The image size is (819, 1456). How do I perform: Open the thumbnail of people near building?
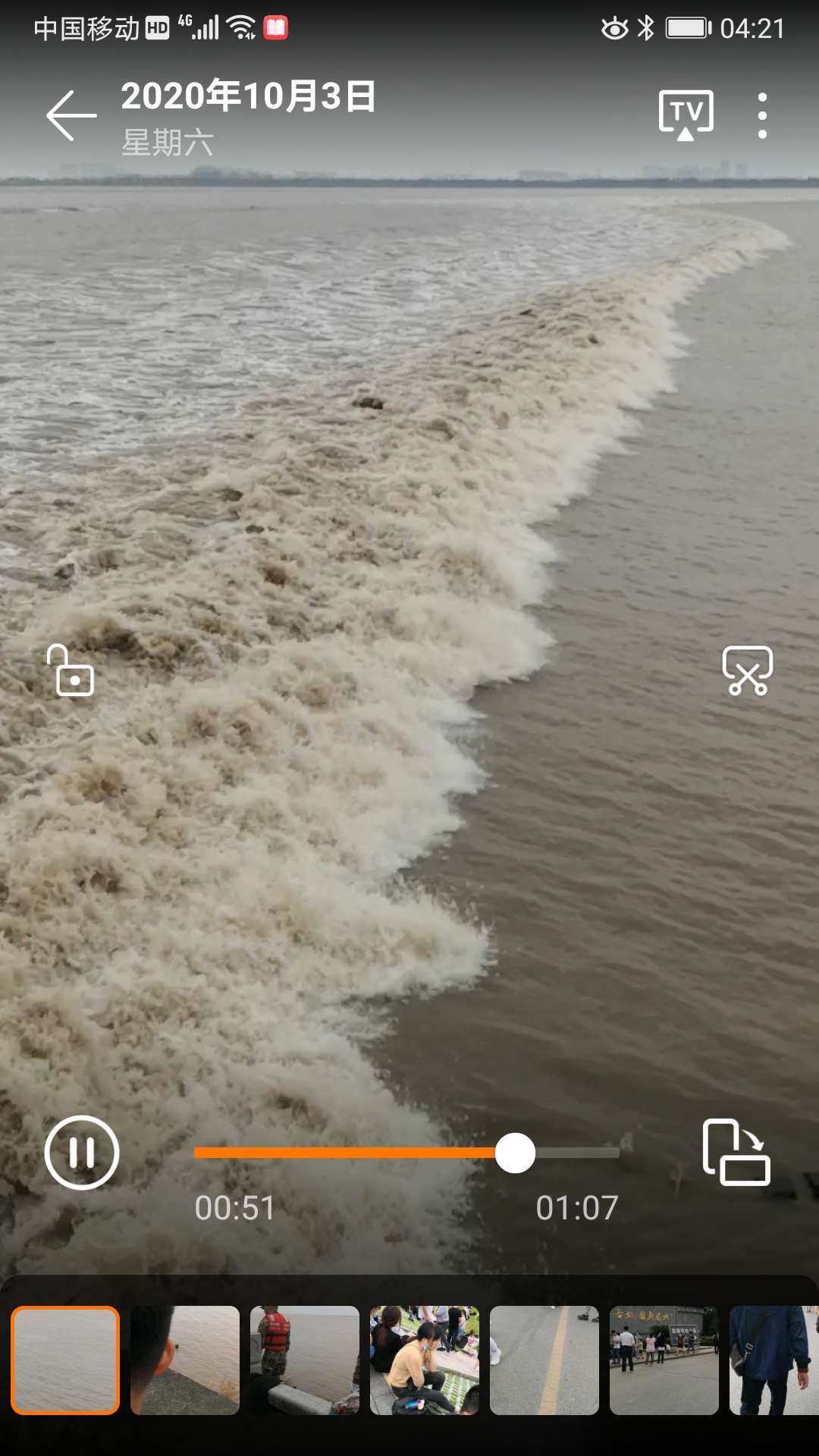click(x=664, y=1360)
